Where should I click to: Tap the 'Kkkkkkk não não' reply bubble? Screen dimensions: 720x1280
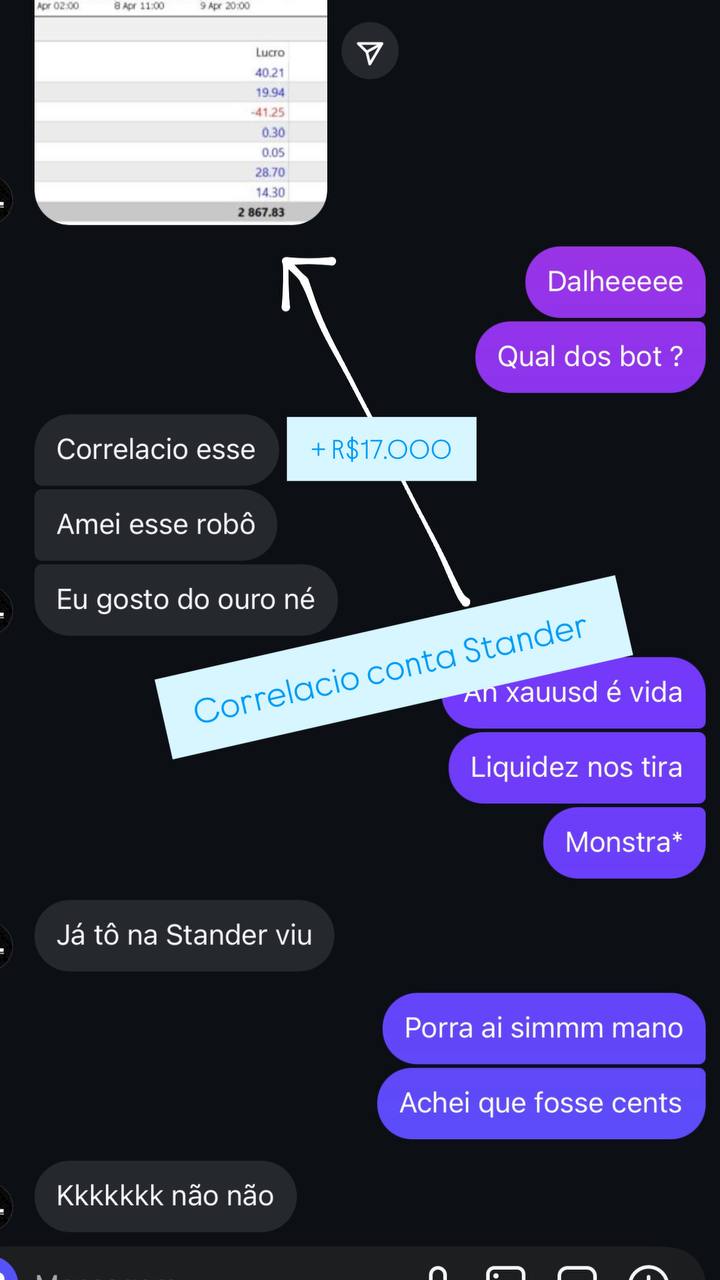(x=165, y=1196)
